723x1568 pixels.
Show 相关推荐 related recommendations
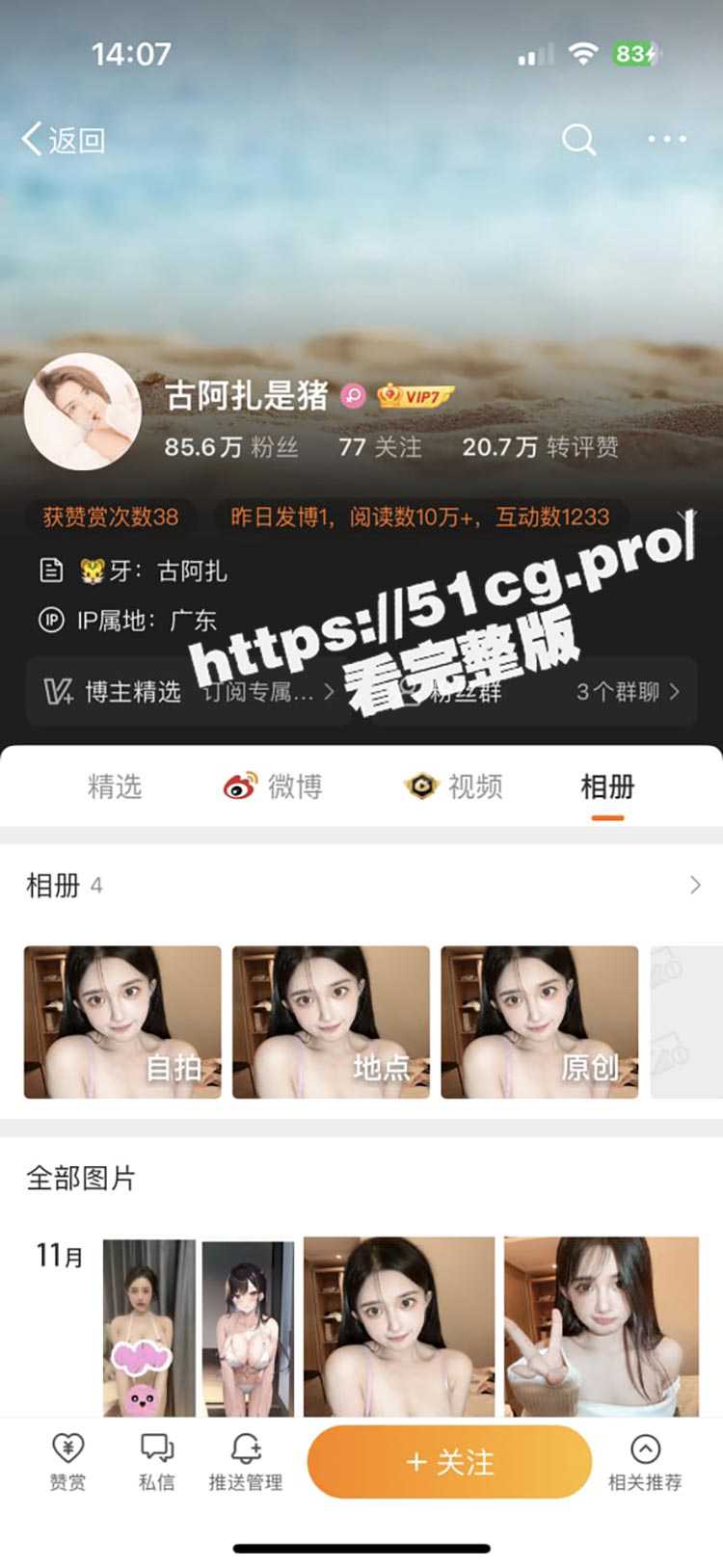click(644, 1461)
